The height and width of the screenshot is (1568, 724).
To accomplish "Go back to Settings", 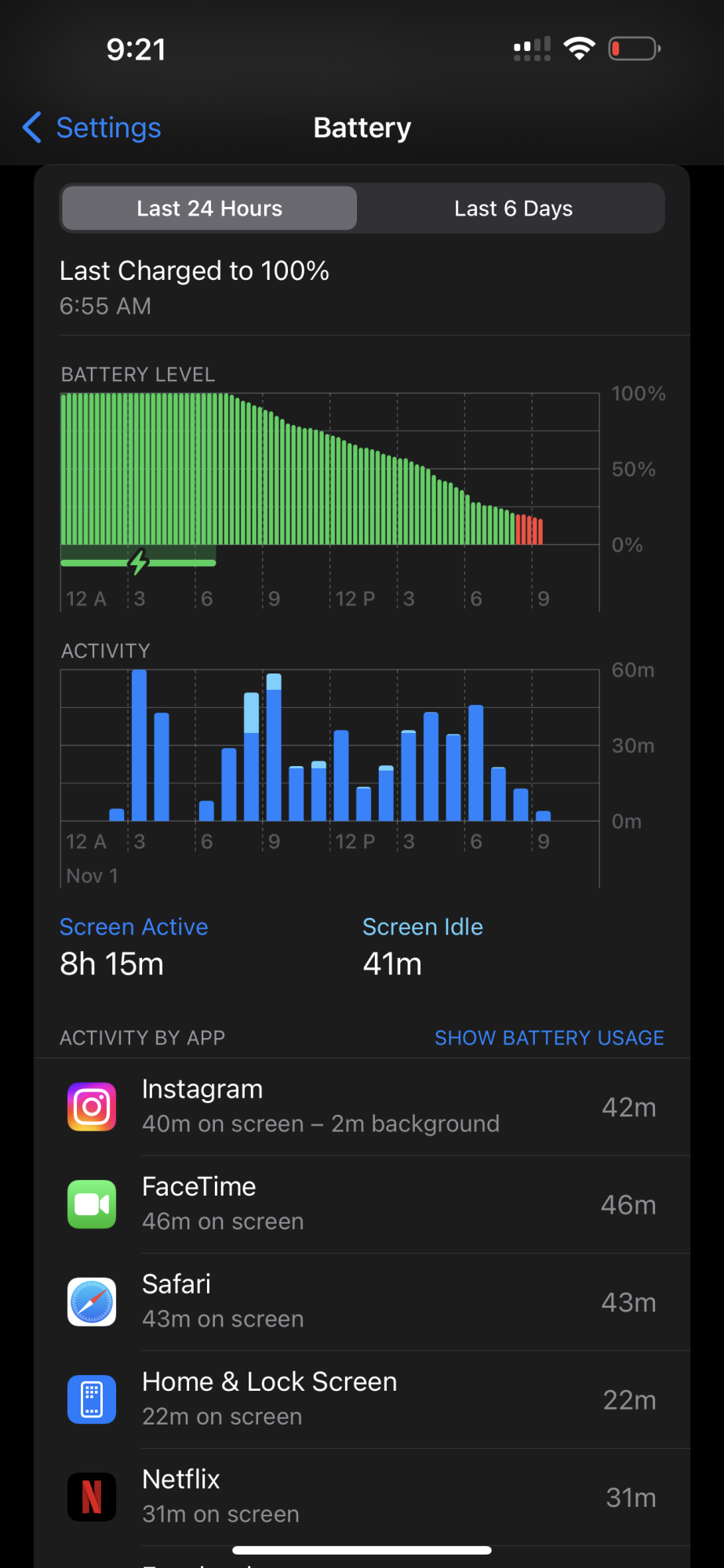I will click(92, 128).
